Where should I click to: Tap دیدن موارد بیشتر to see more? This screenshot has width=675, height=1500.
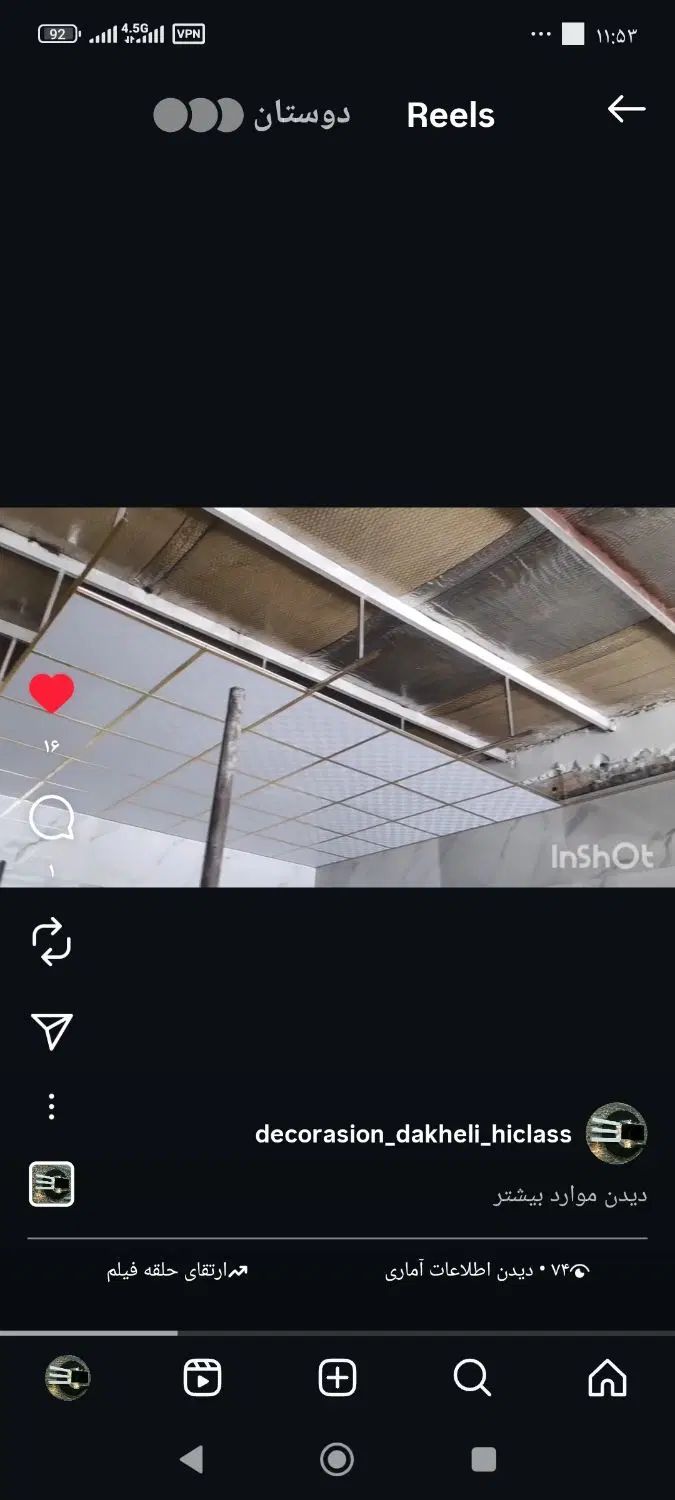click(570, 1196)
